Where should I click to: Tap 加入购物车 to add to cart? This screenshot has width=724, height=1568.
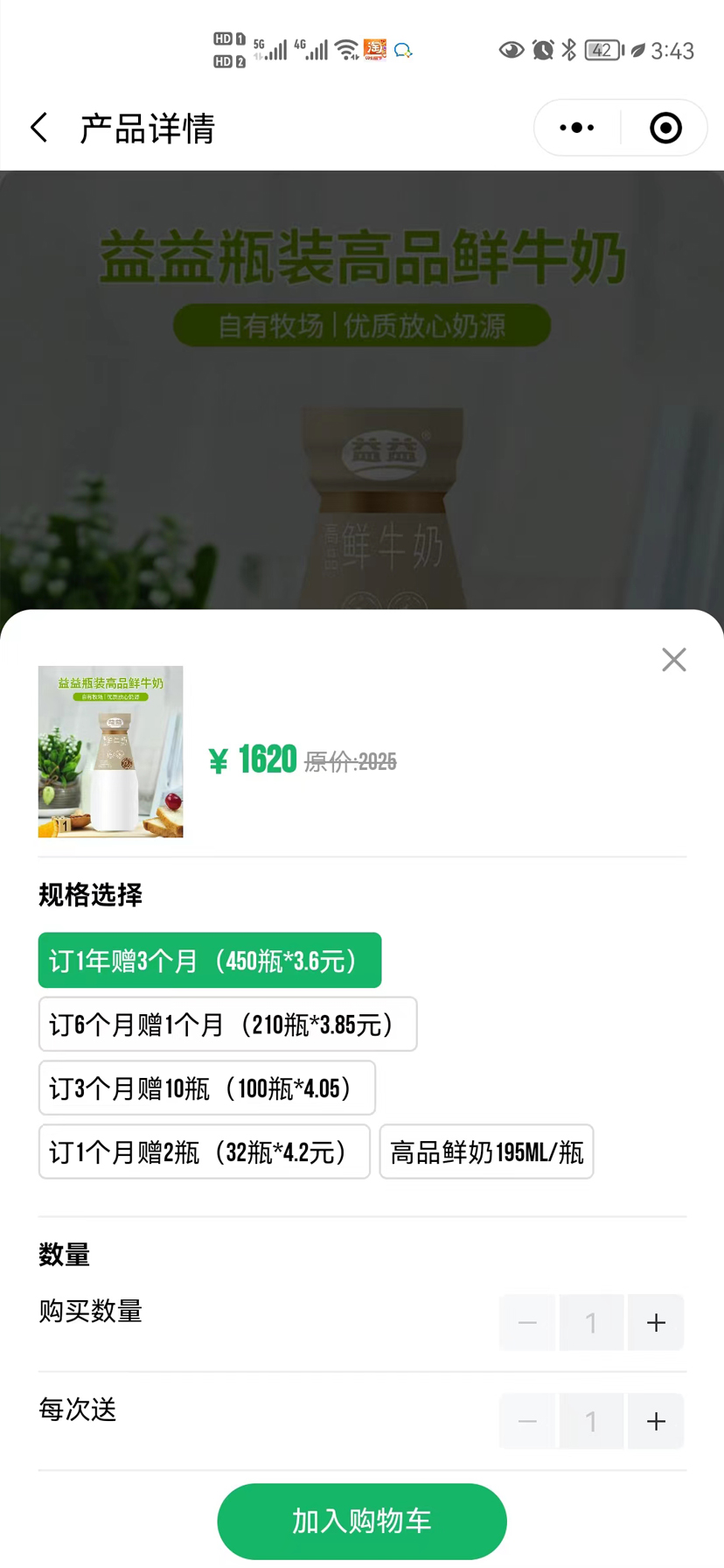pos(362,1521)
